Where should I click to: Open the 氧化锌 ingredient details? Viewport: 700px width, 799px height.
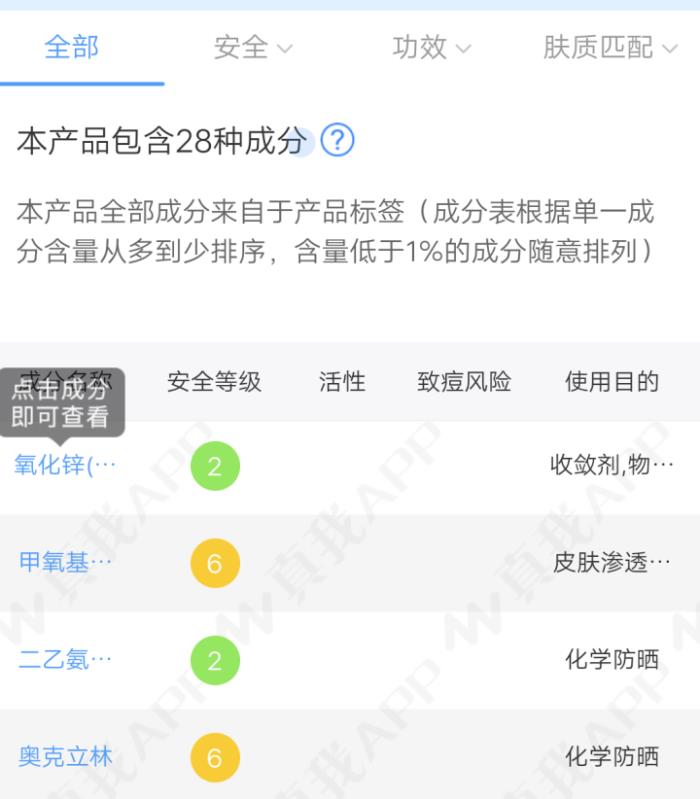click(x=66, y=465)
